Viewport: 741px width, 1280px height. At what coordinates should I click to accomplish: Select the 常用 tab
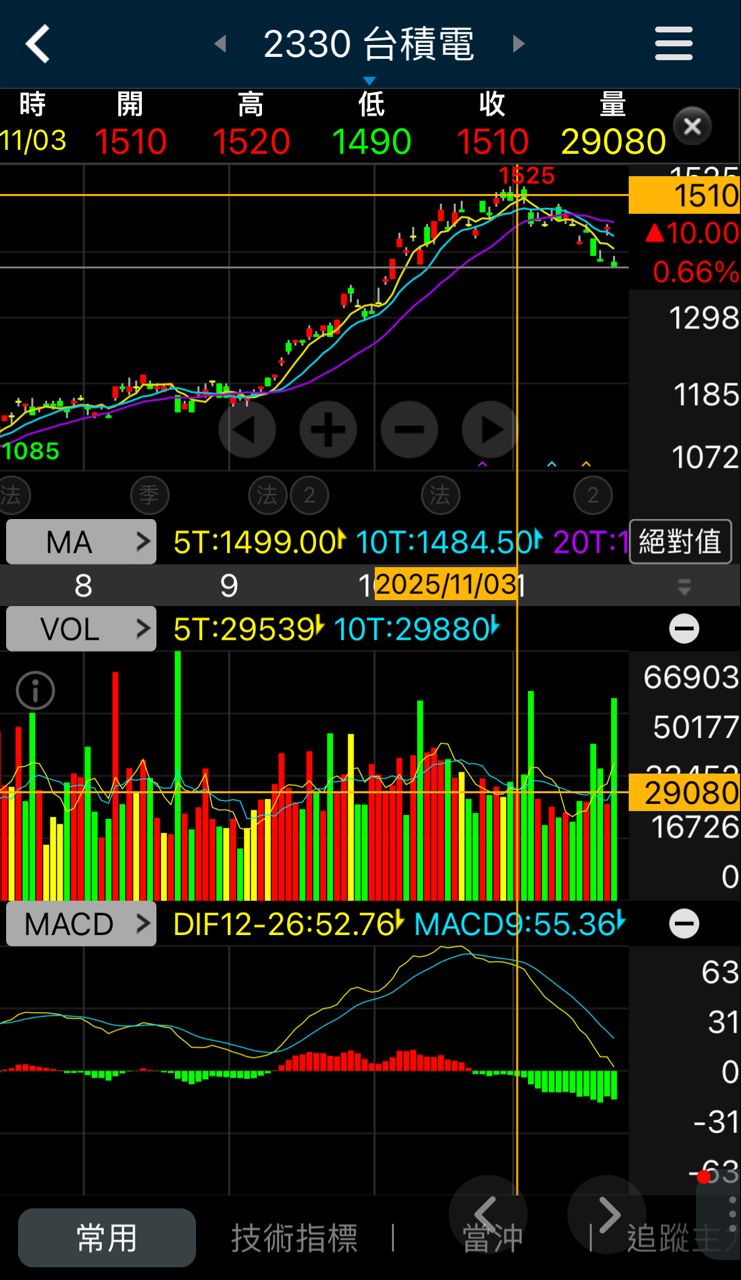pyautogui.click(x=107, y=1238)
